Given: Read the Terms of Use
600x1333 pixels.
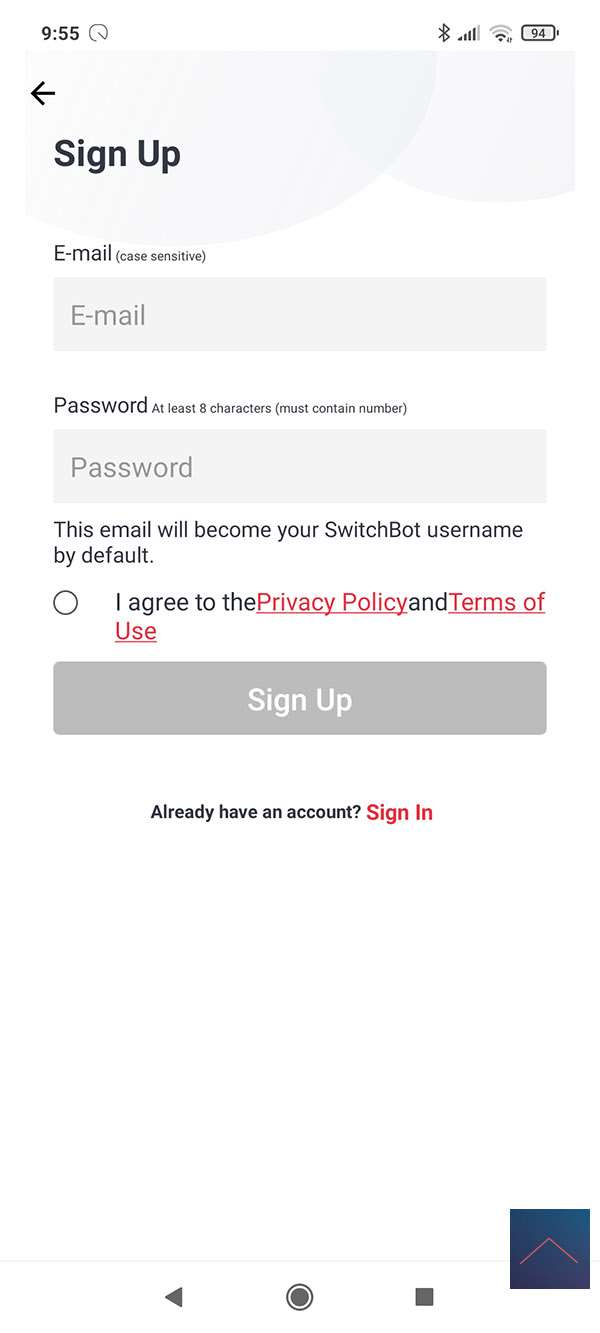Looking at the screenshot, I should [496, 602].
